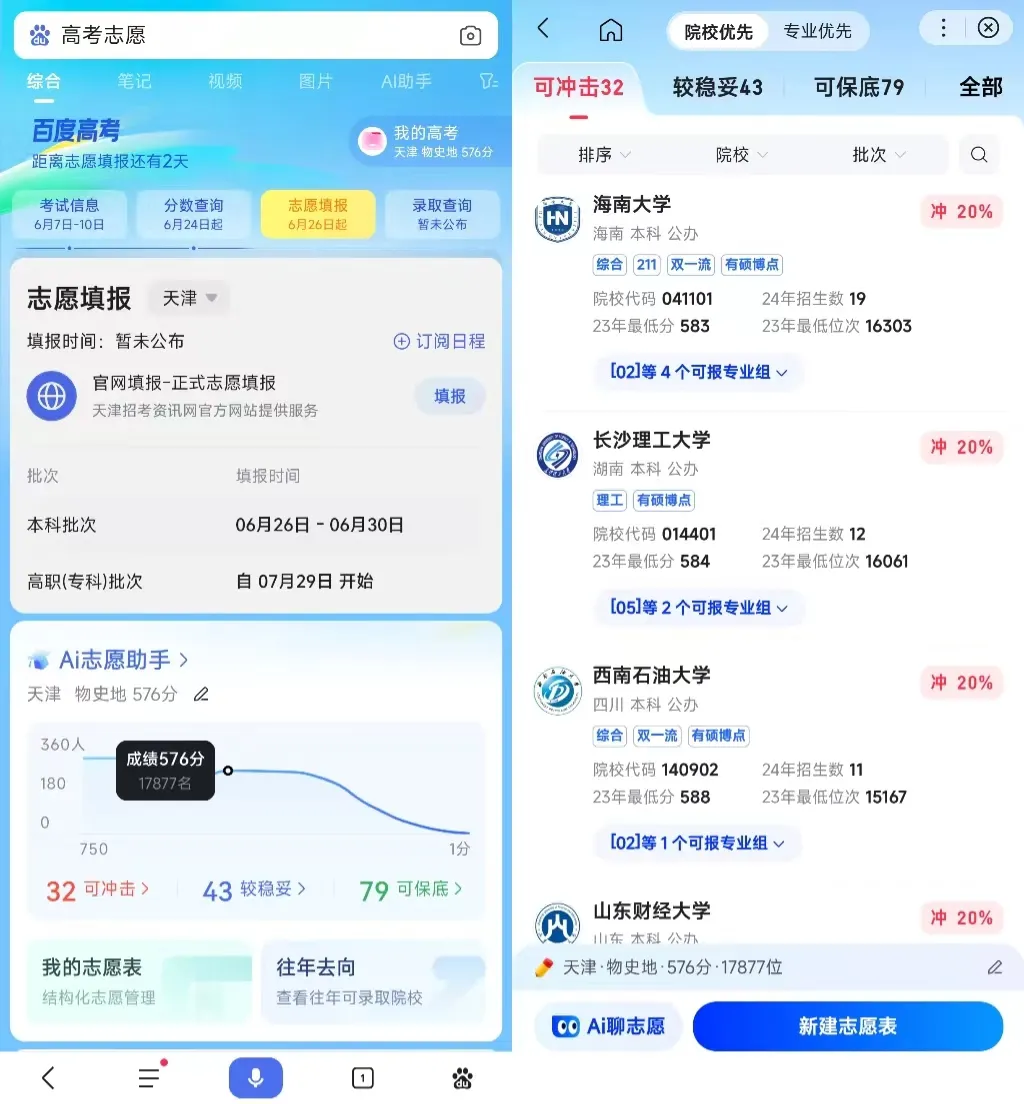Subscribe to schedule via 订阅日程

[x=439, y=341]
